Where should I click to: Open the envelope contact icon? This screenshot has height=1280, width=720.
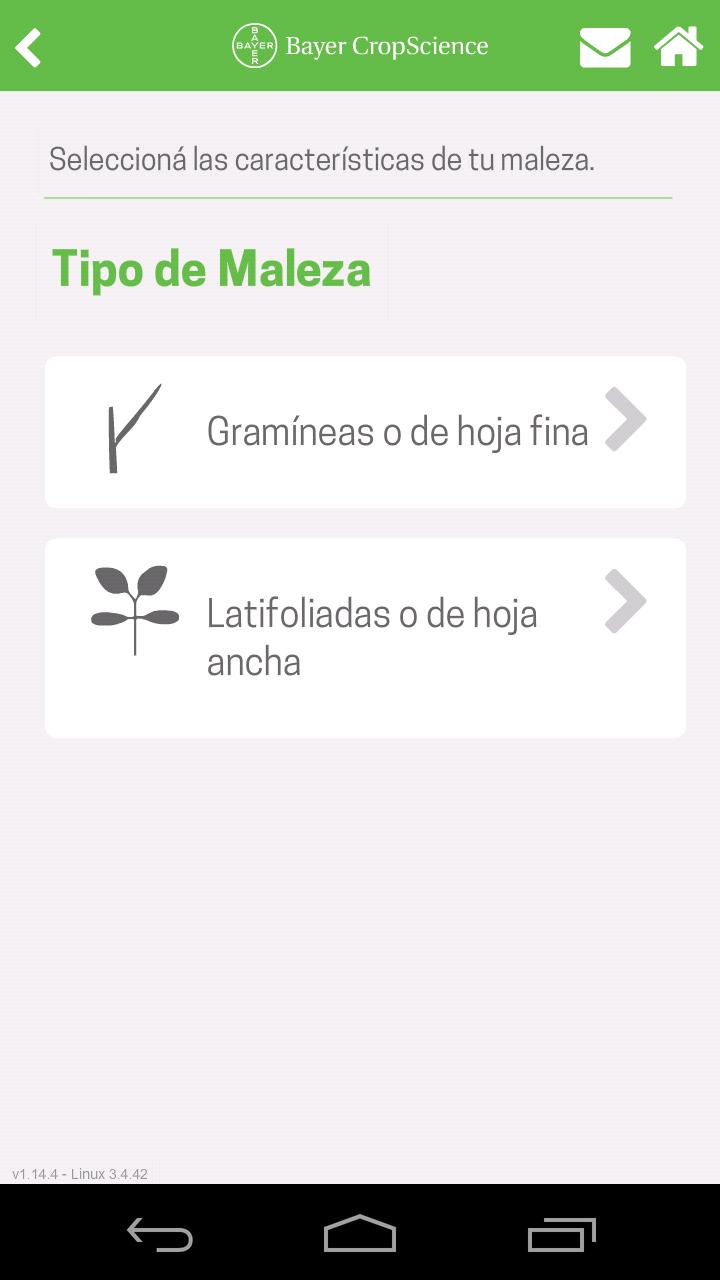(x=604, y=45)
